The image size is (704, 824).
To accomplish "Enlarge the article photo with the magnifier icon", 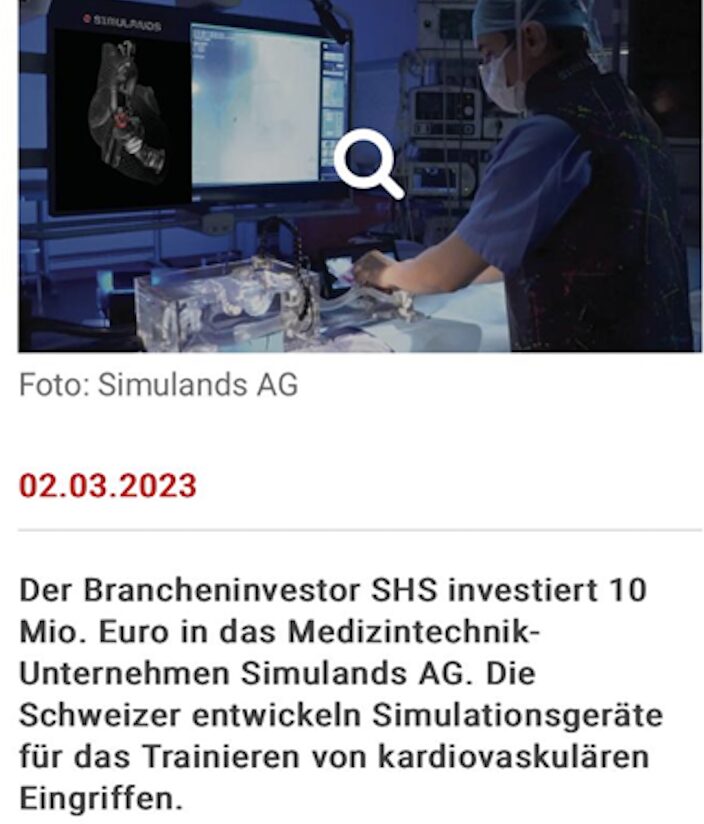I will (x=367, y=164).
